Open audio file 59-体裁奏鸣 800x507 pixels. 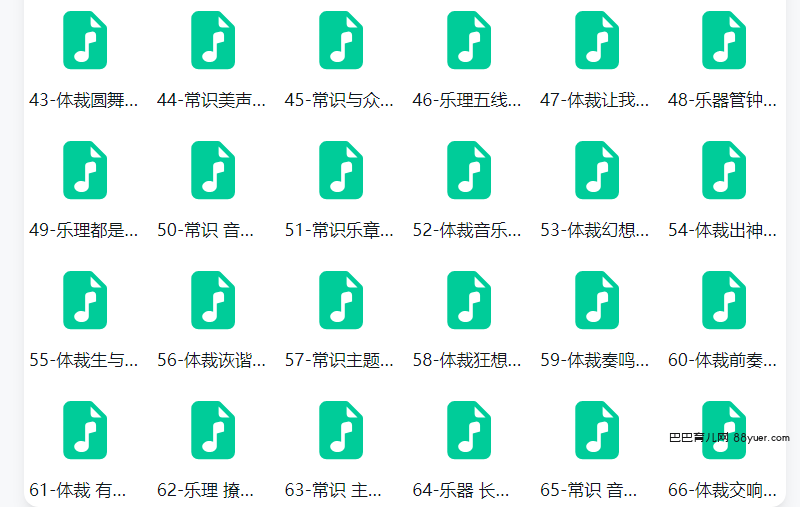(x=597, y=300)
